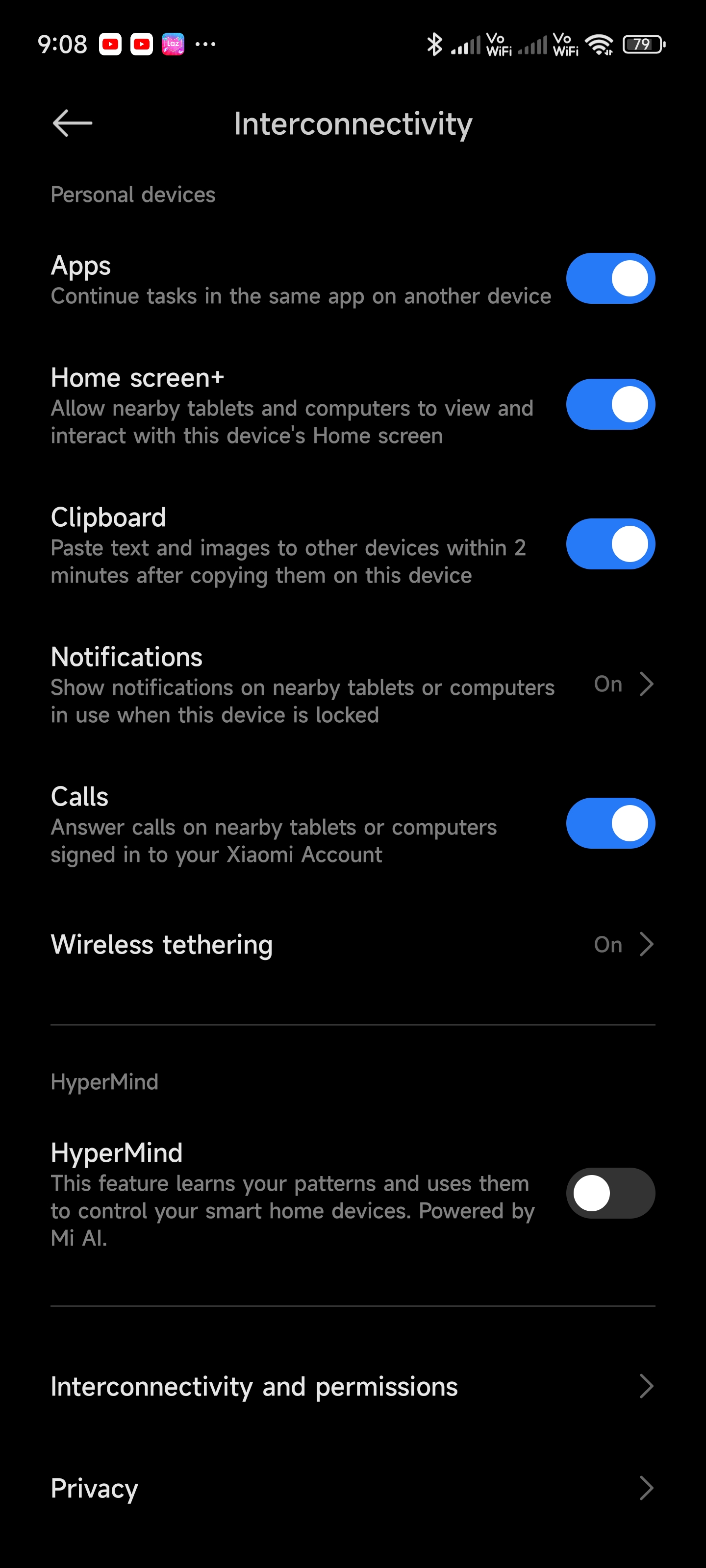The height and width of the screenshot is (1568, 706).
Task: Open the Privacy row
Action: point(352,1488)
